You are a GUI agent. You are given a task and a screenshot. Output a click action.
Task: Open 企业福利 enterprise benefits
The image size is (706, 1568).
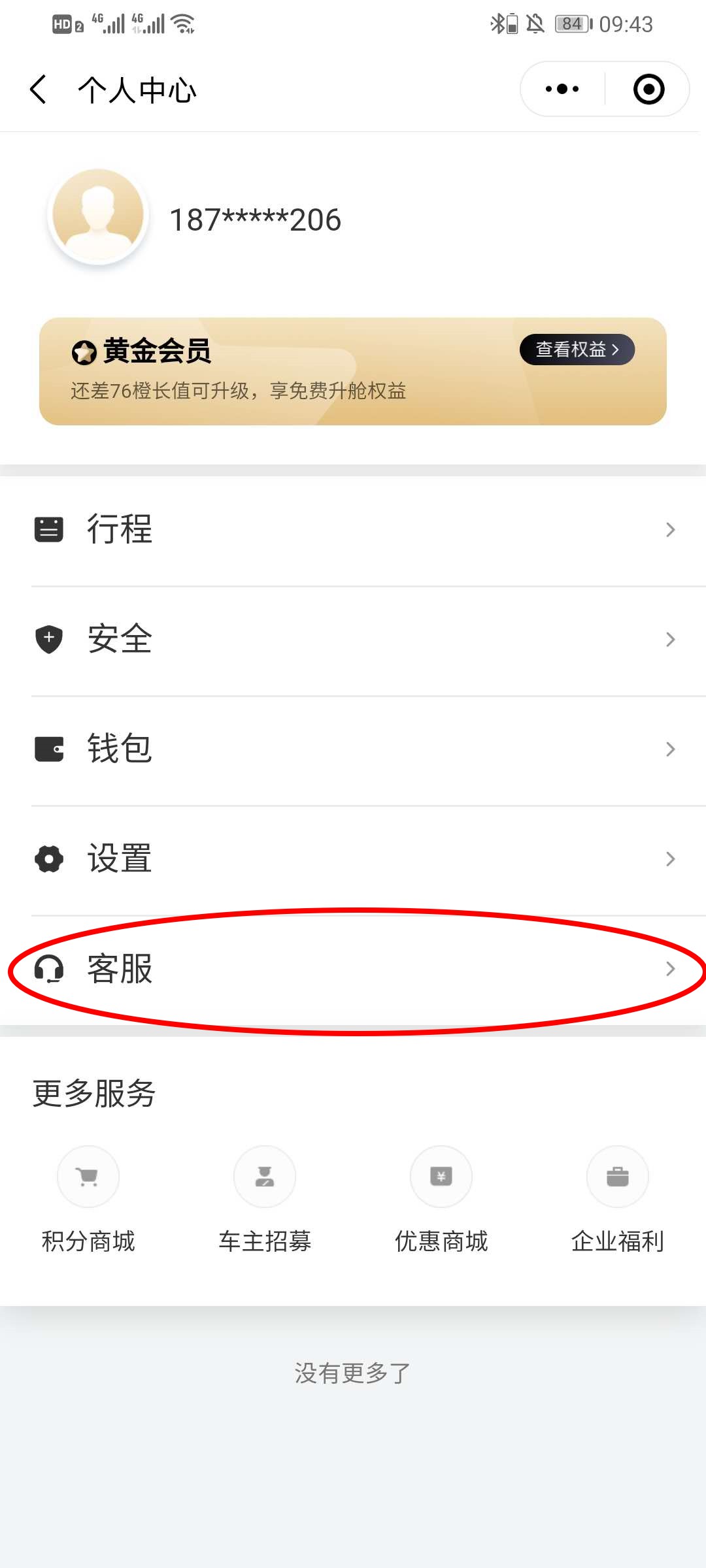tap(618, 1199)
